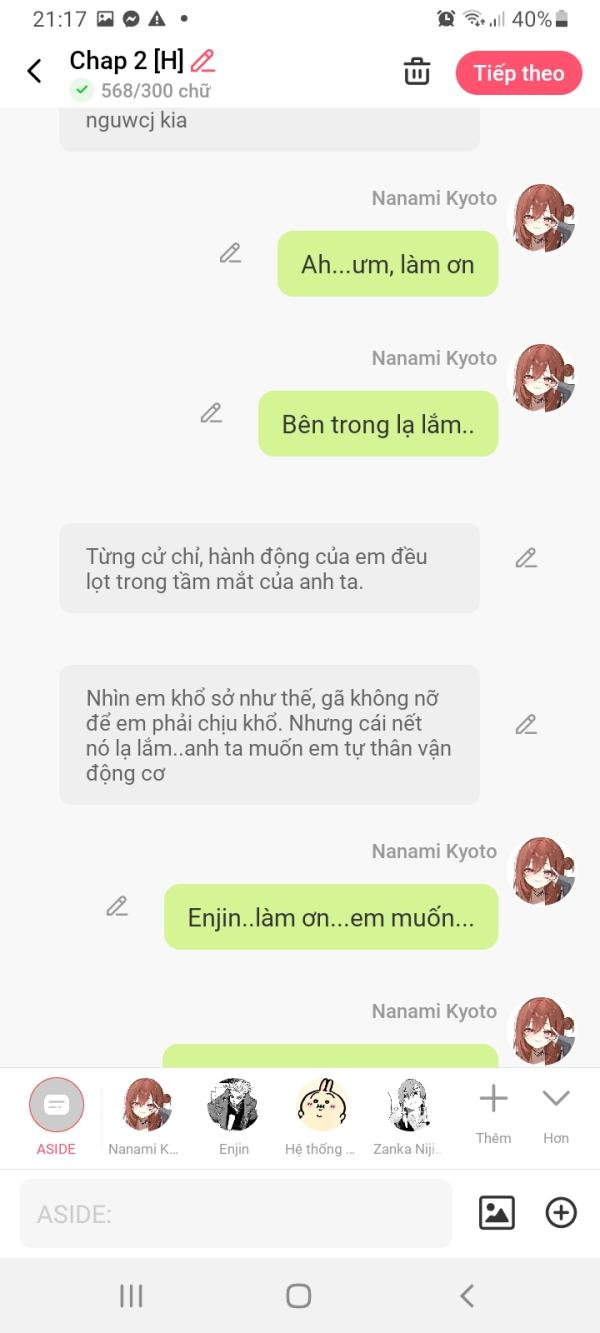Select ASIDE as the speaker

tap(56, 1115)
